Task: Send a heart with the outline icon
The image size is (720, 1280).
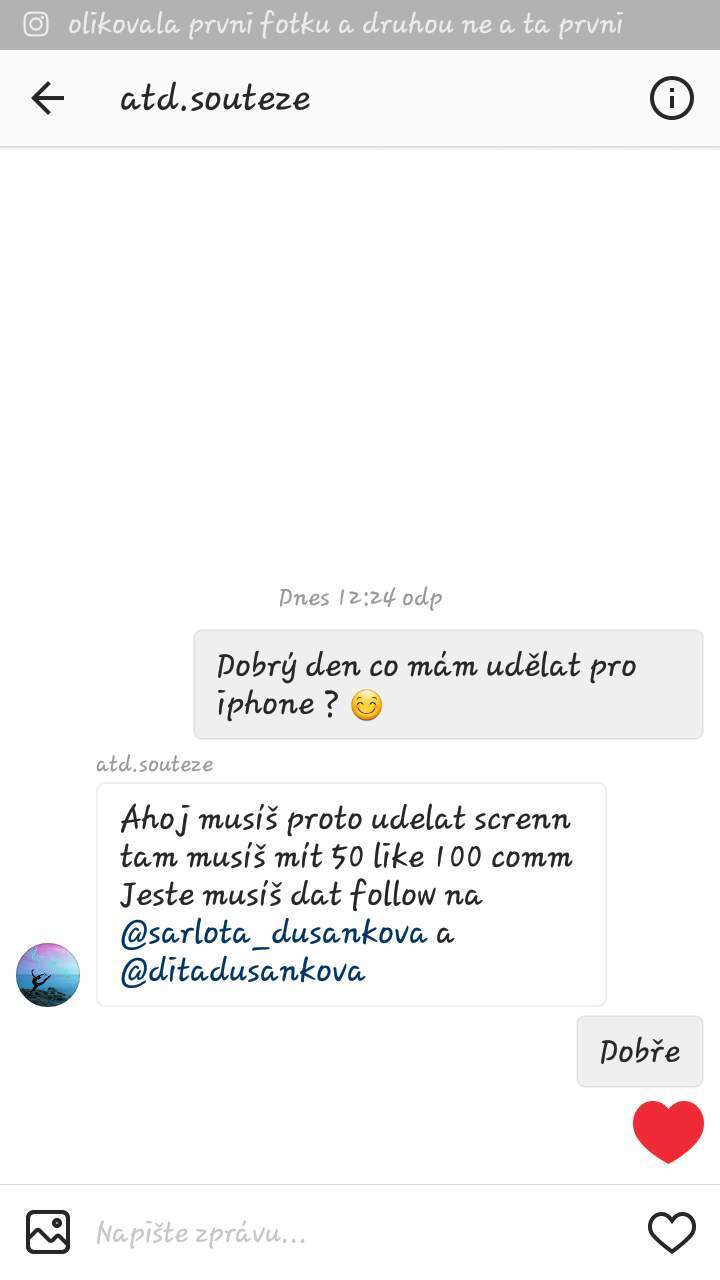Action: click(x=671, y=1232)
